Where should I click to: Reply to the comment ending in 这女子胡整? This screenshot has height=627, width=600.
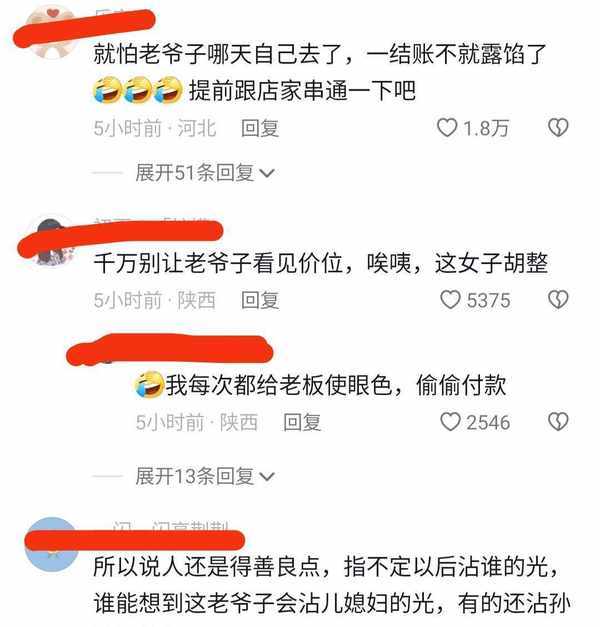click(x=260, y=299)
